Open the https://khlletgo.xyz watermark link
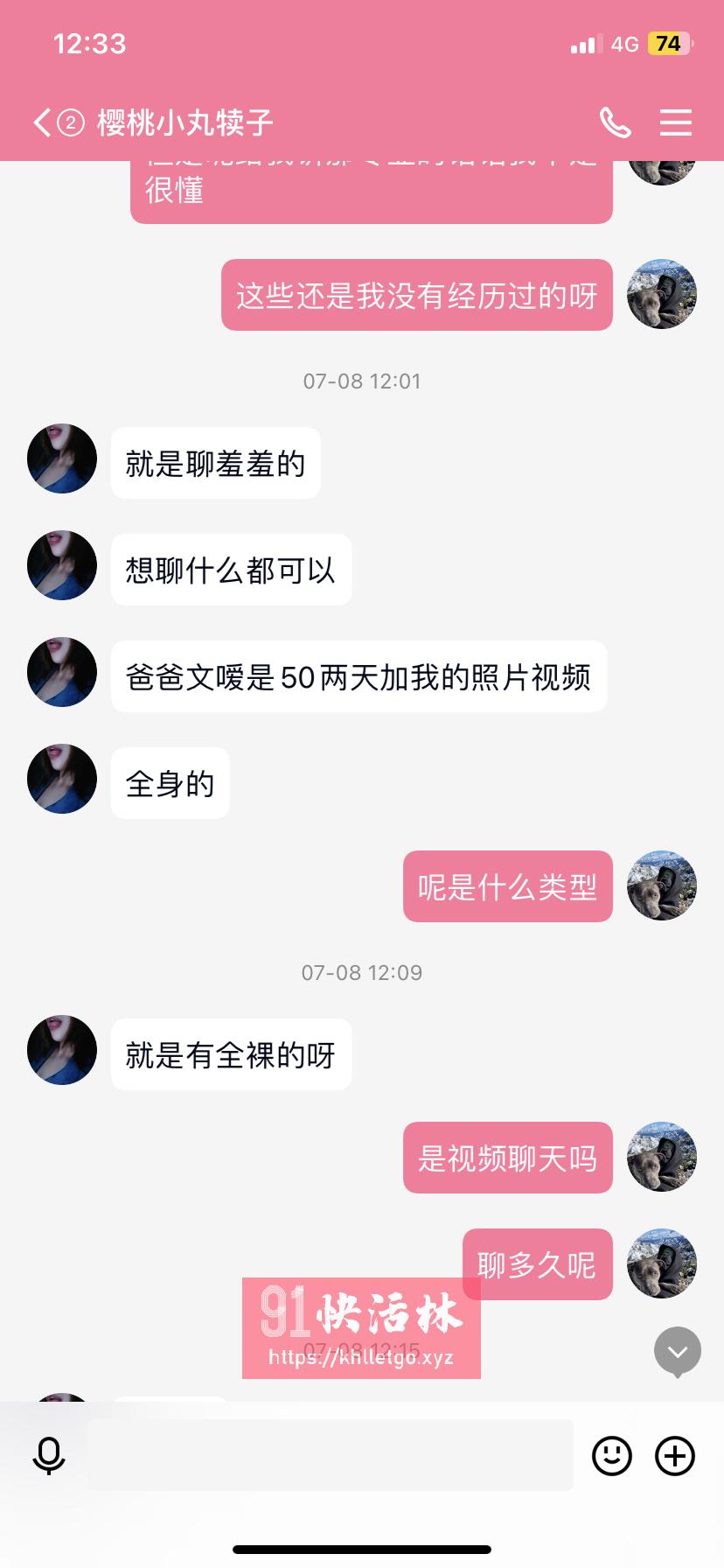 point(362,1358)
